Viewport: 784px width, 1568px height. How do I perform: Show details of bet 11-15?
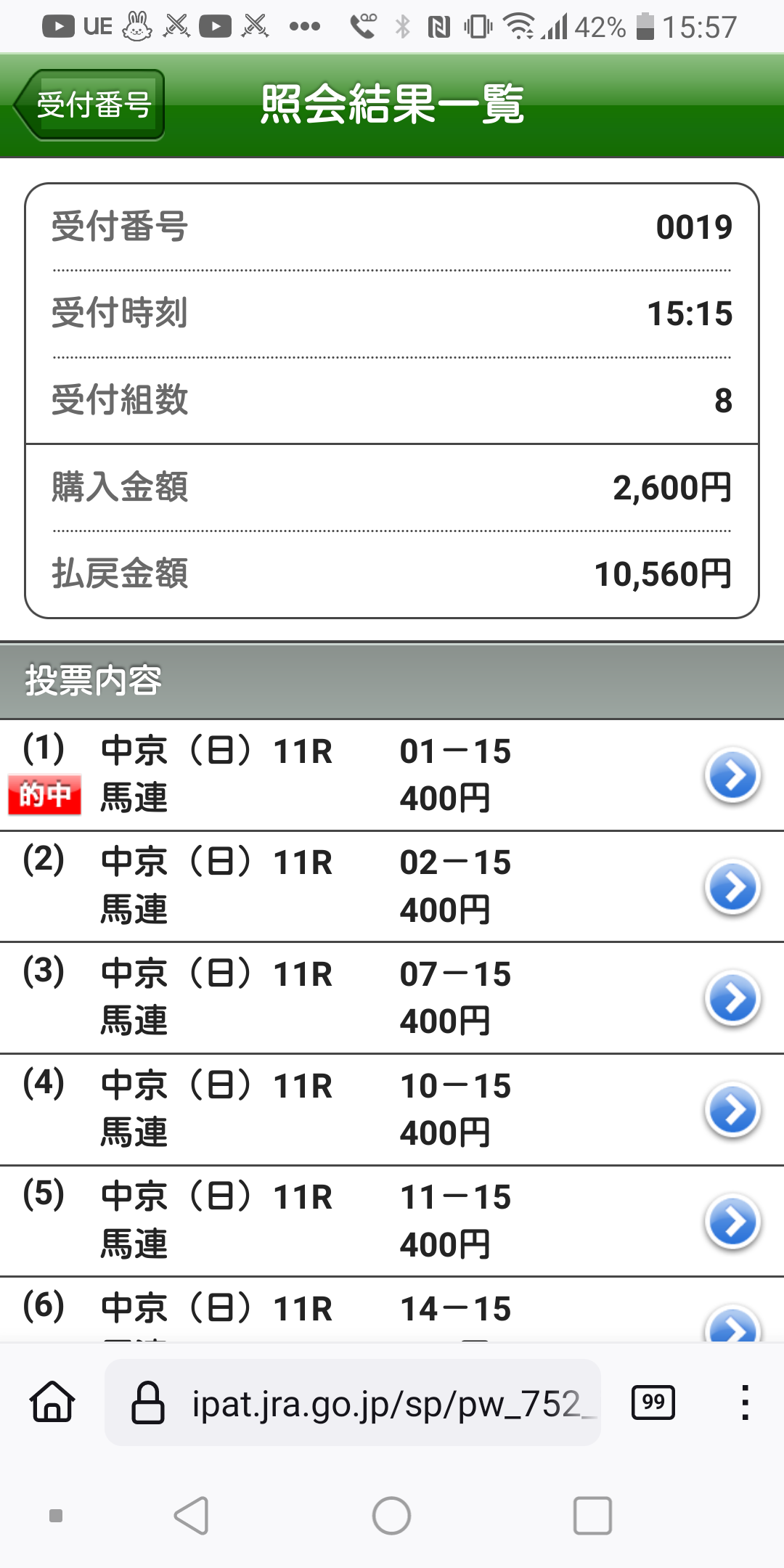tap(732, 1222)
